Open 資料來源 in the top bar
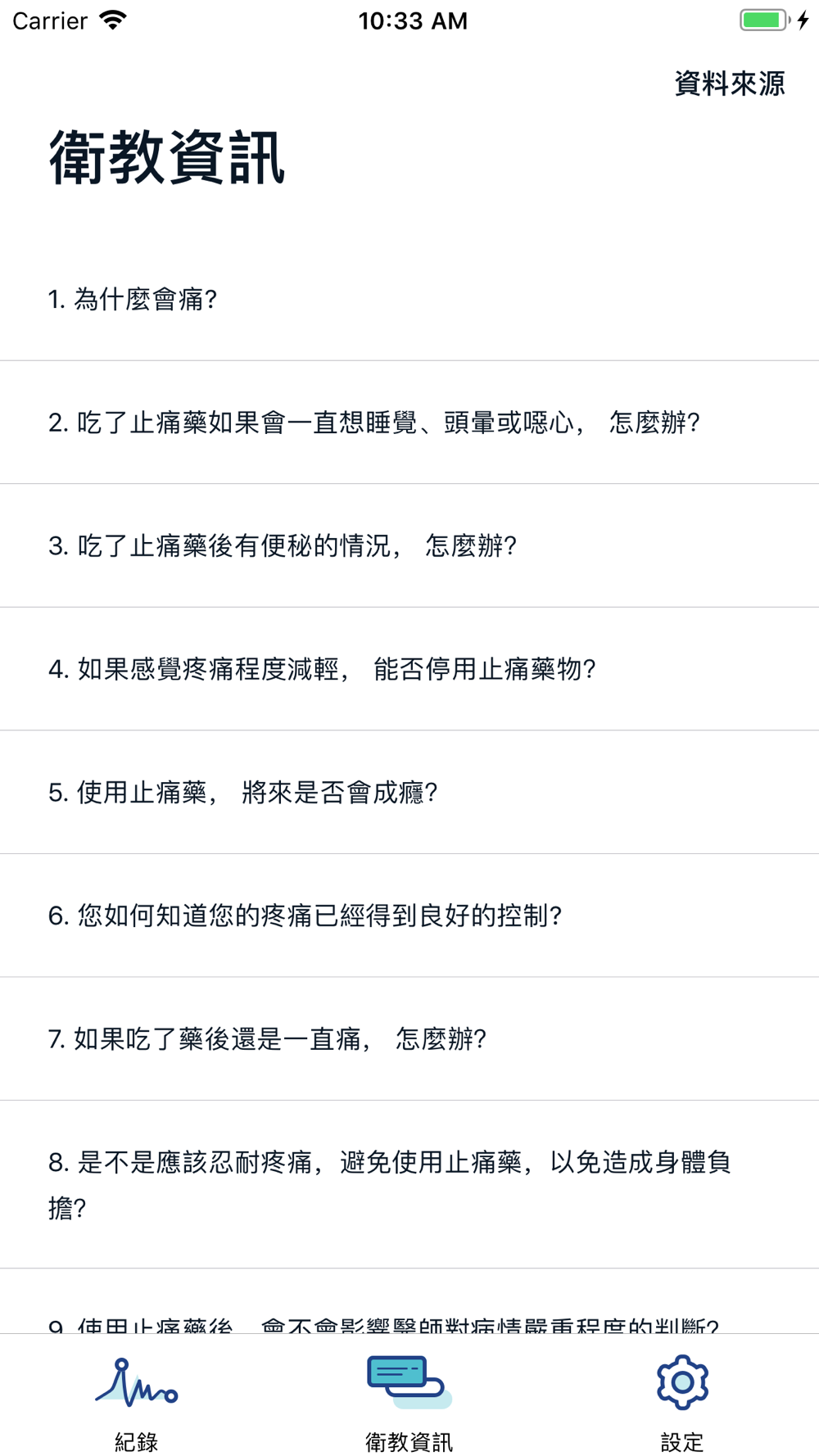This screenshot has width=819, height=1456. click(729, 84)
